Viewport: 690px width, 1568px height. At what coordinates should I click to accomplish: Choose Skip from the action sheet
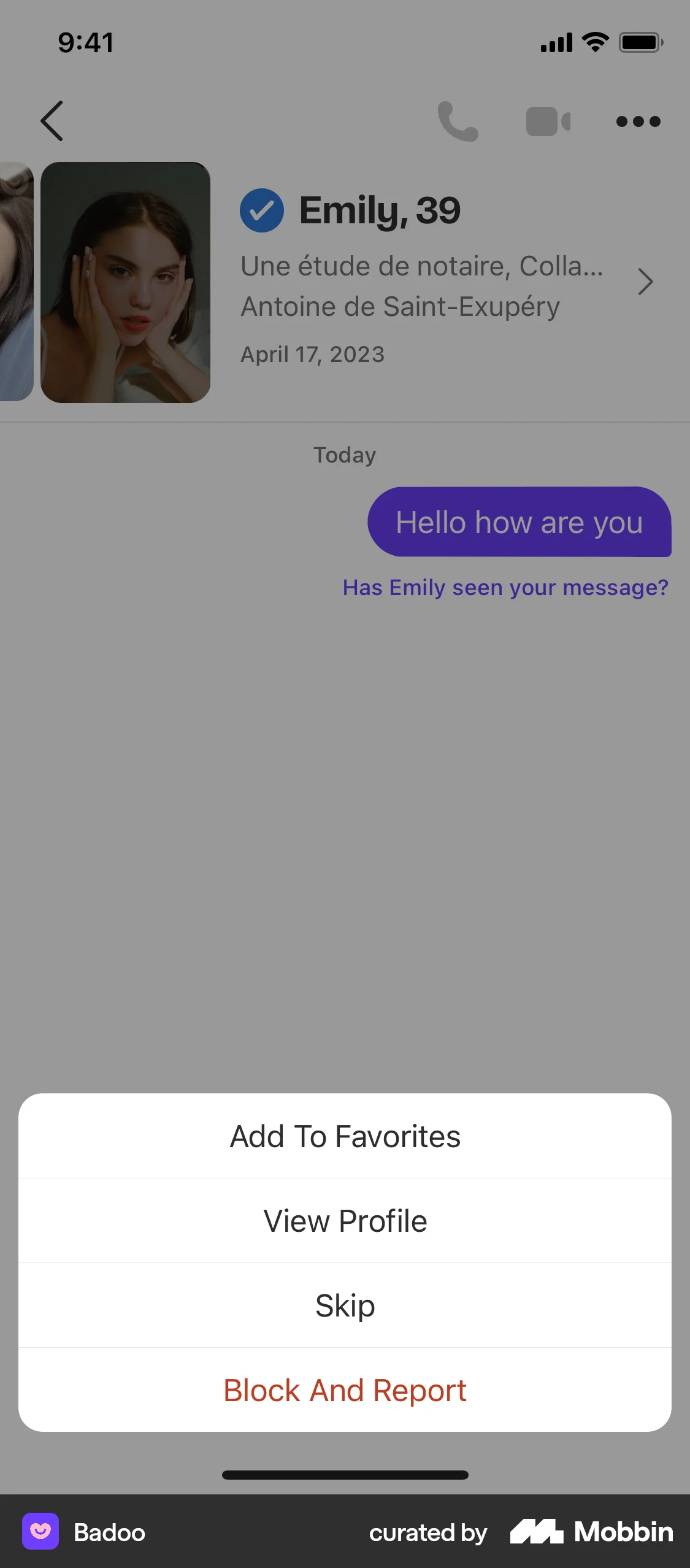coord(345,1305)
